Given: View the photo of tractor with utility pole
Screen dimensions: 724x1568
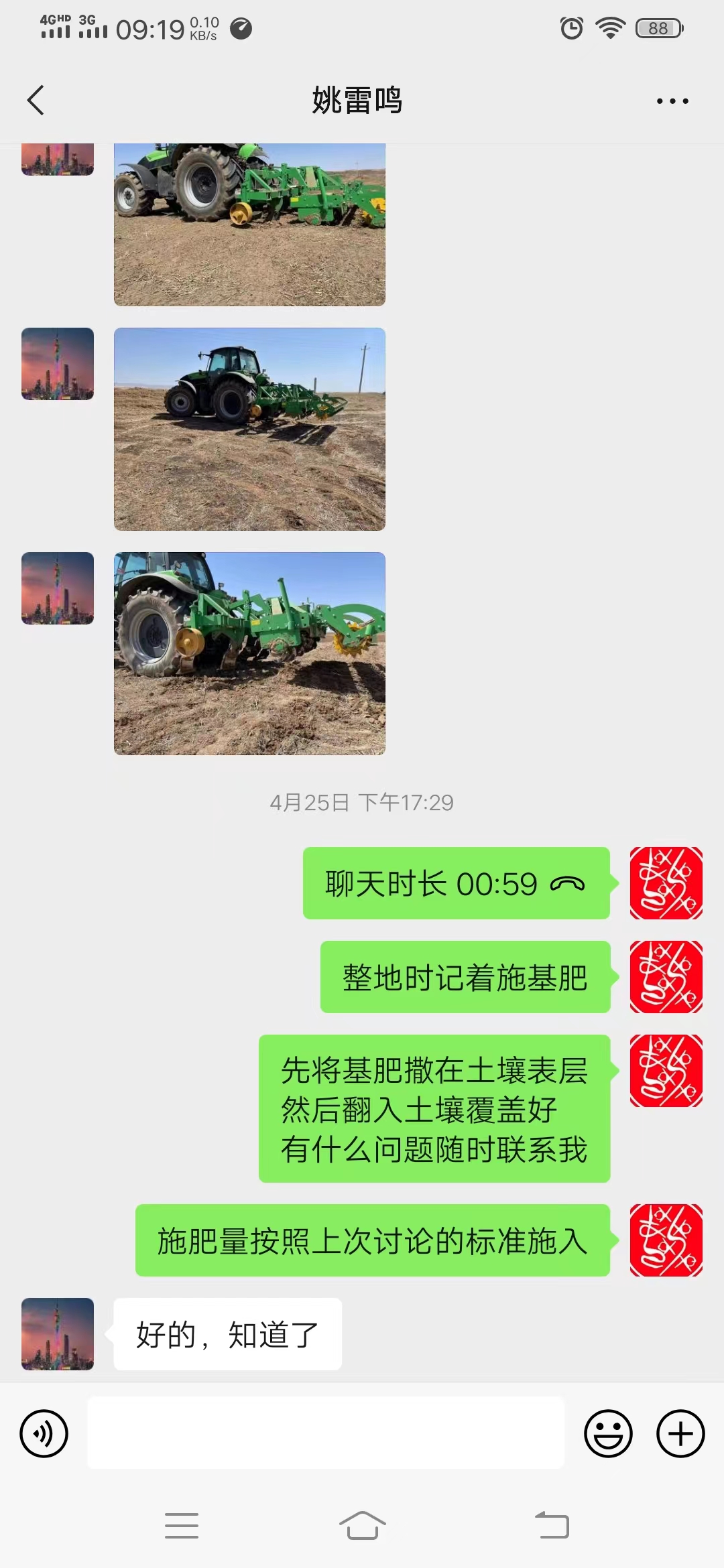Looking at the screenshot, I should [249, 429].
